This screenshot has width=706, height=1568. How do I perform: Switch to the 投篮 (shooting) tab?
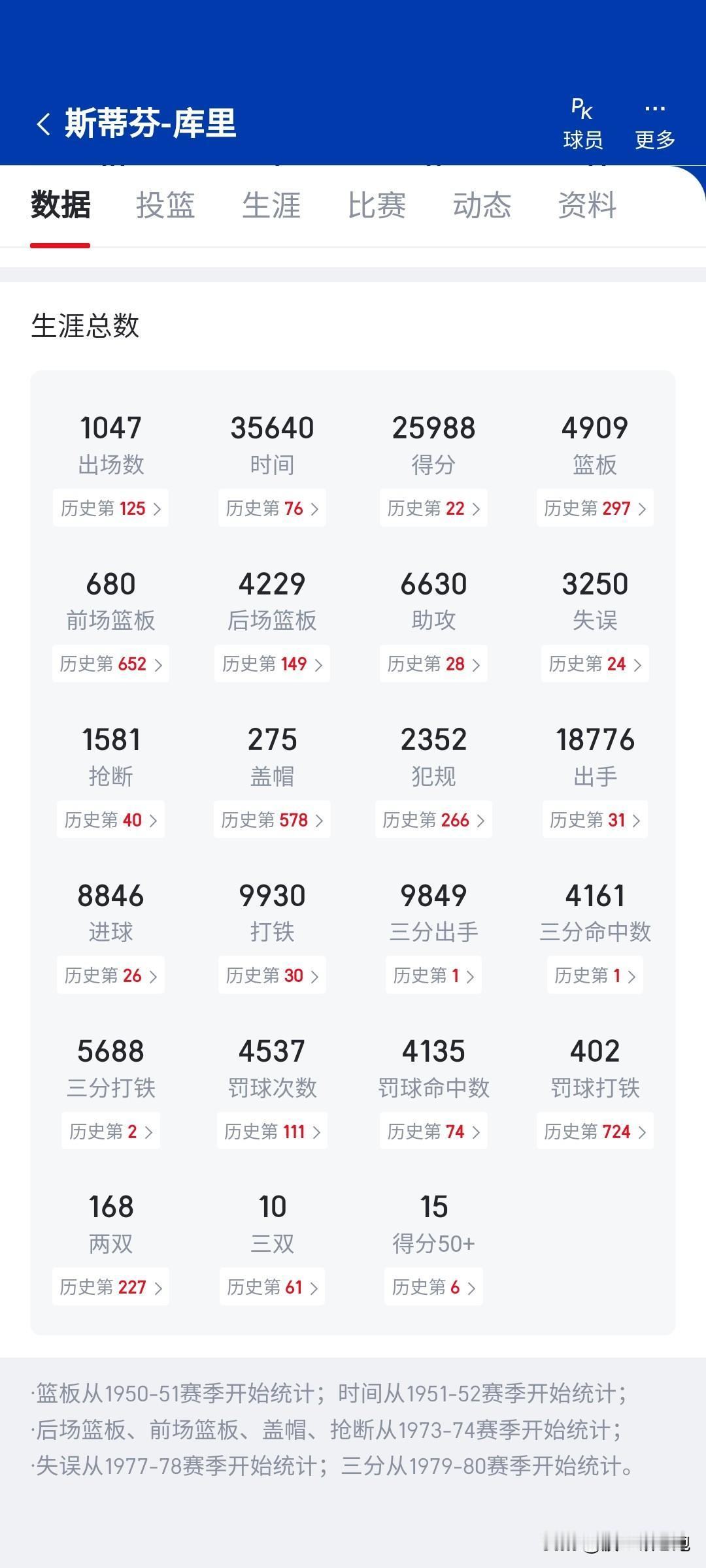pyautogui.click(x=166, y=205)
